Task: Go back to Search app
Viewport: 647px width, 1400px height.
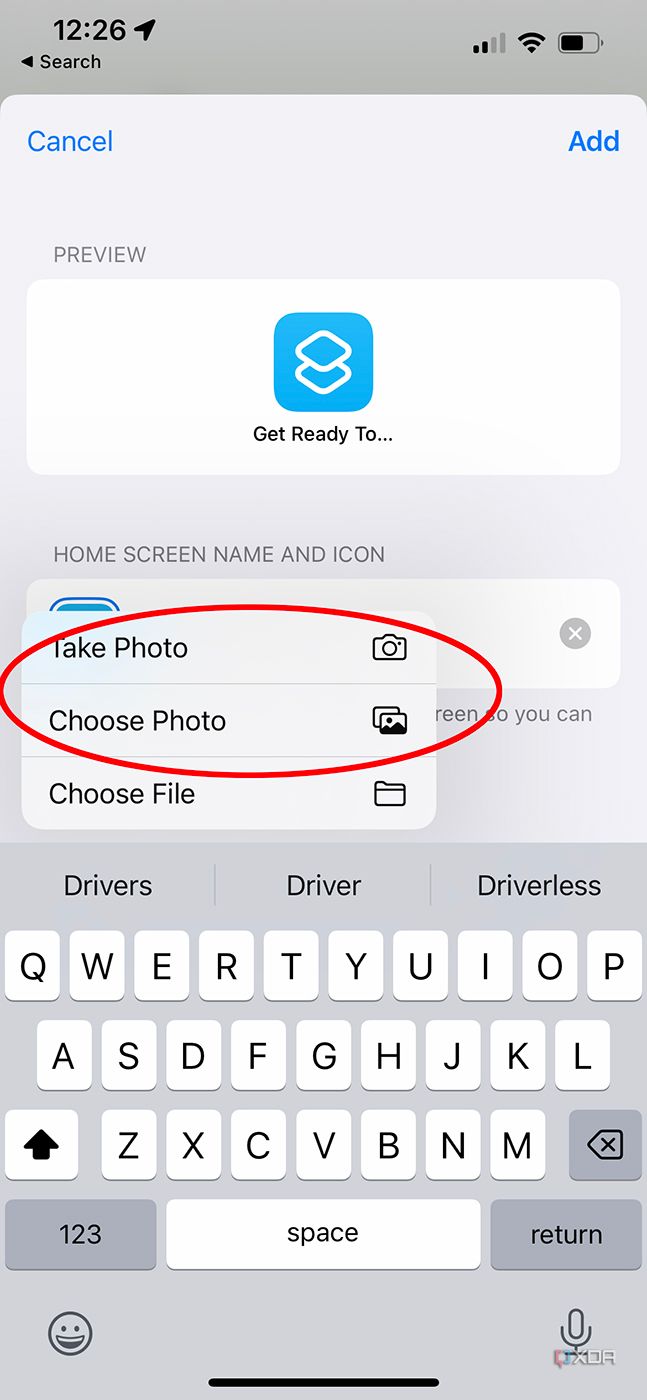Action: [60, 62]
